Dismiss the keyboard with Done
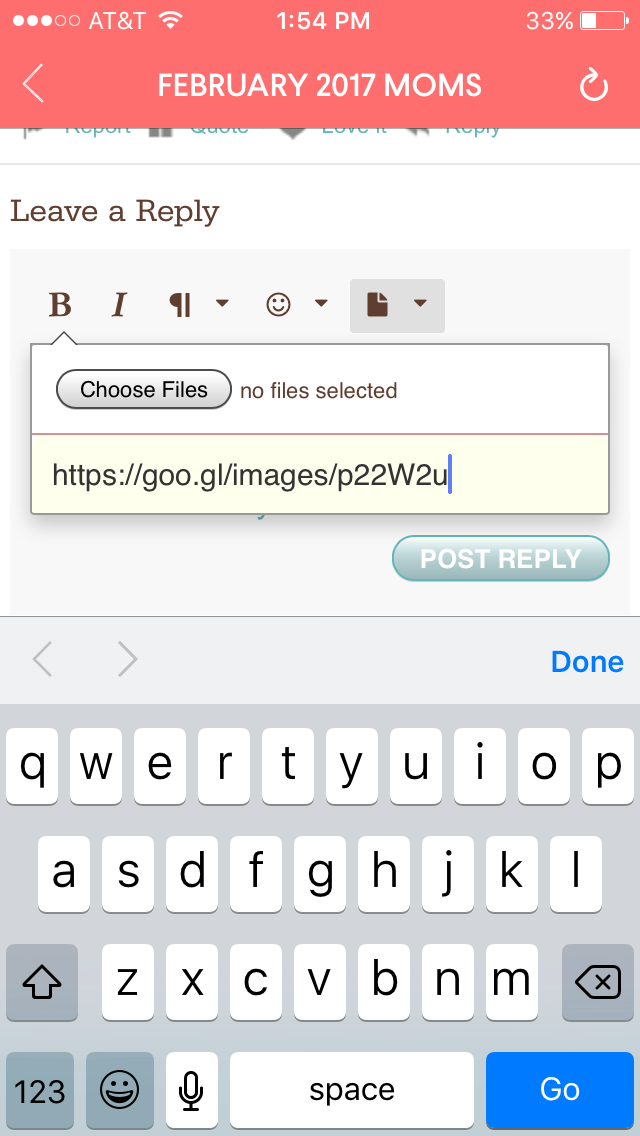This screenshot has height=1136, width=640. click(587, 661)
